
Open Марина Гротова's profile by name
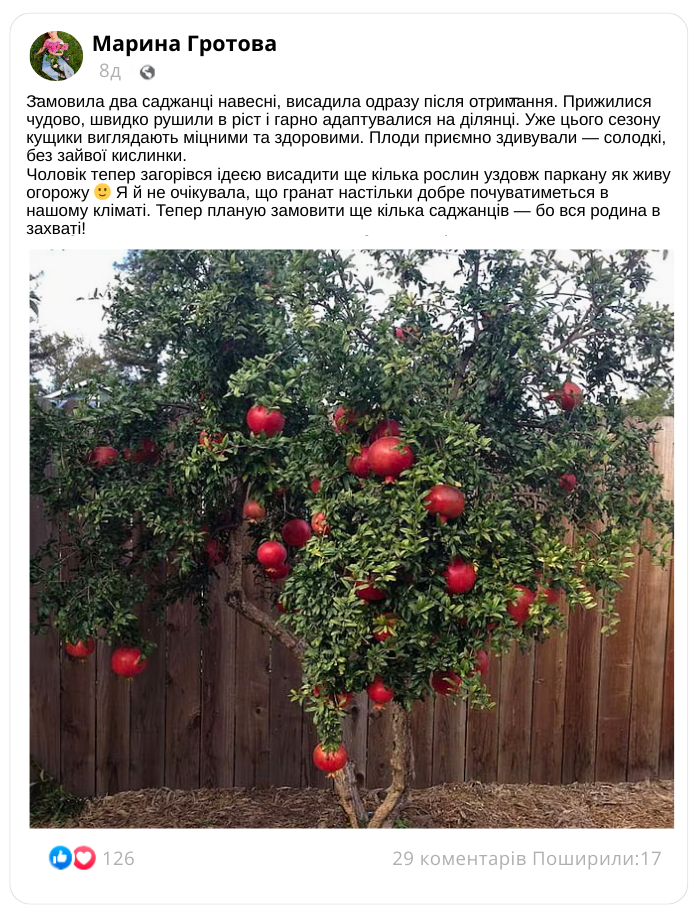[x=184, y=44]
